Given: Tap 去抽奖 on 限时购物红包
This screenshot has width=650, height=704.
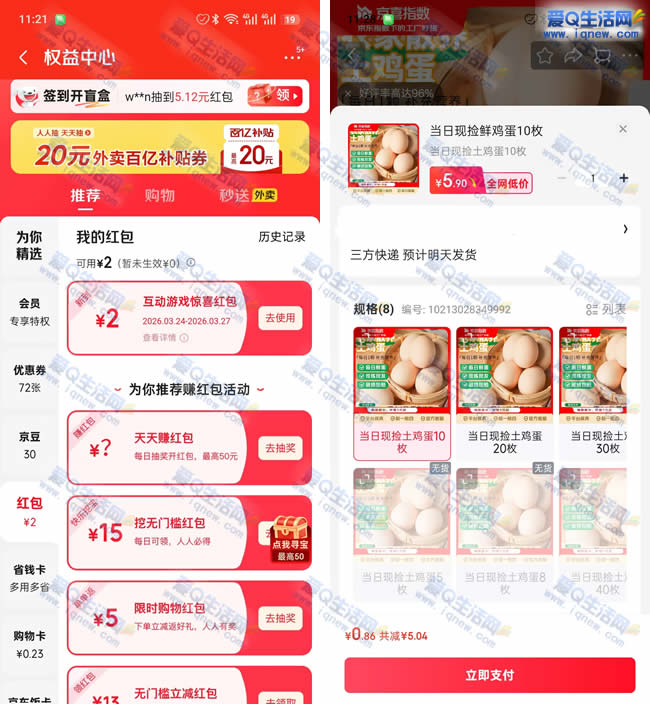Looking at the screenshot, I should [280, 619].
